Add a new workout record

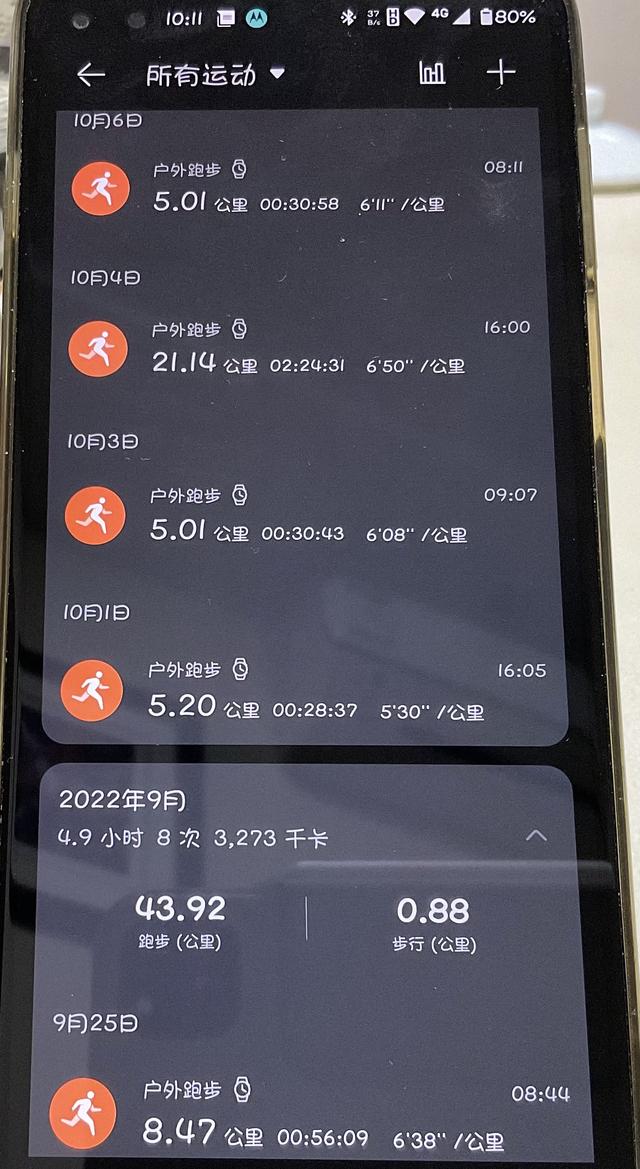coord(500,72)
